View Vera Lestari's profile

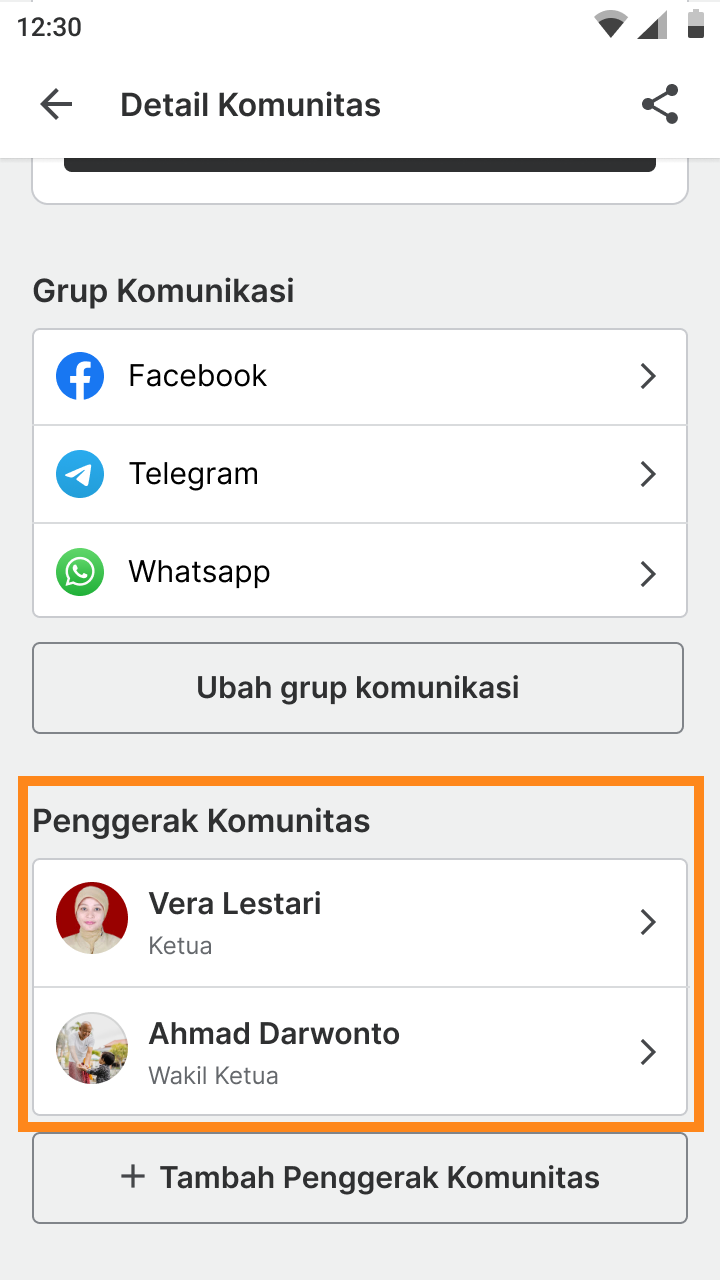click(360, 922)
